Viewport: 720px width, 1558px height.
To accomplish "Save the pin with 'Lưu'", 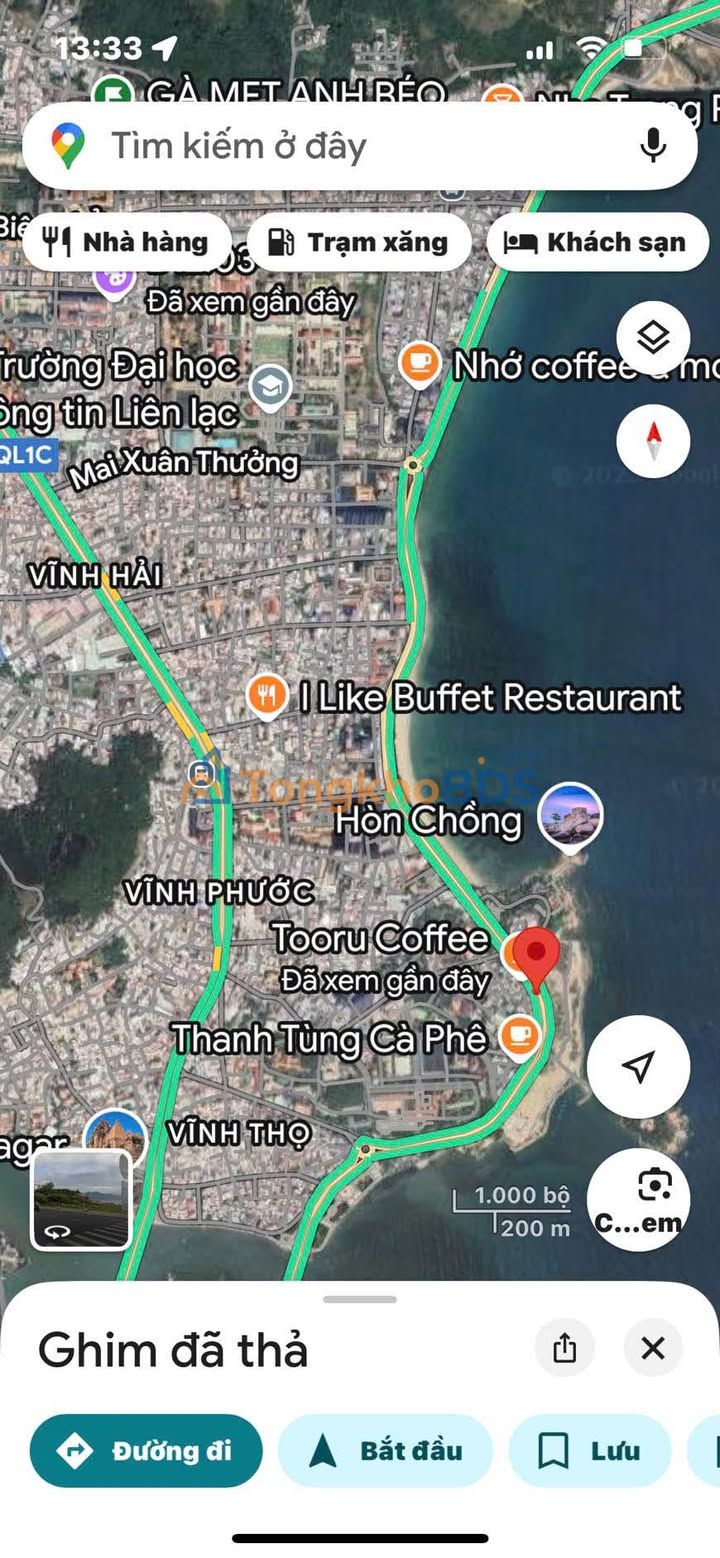I will 590,1451.
